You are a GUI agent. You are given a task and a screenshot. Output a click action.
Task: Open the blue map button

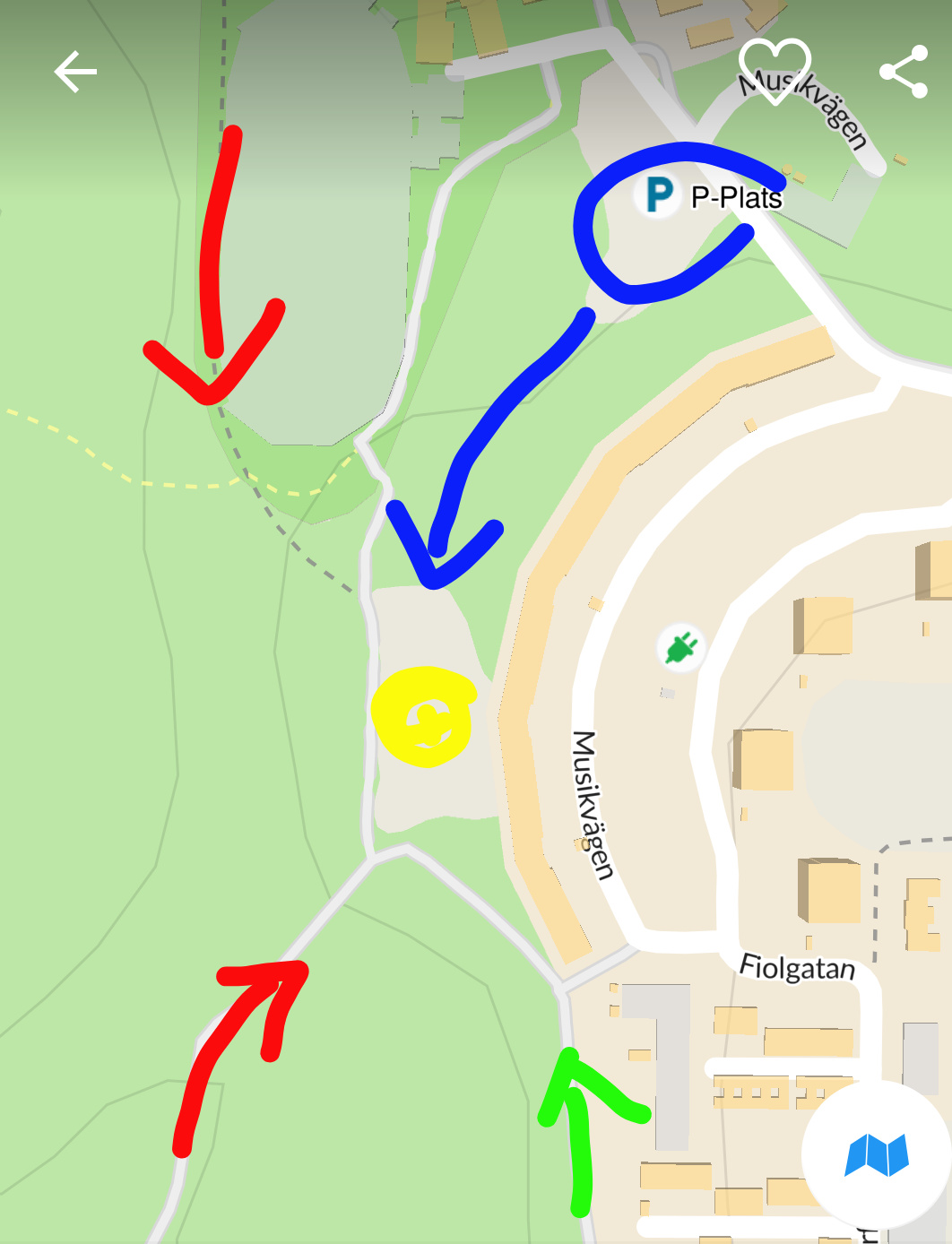pyautogui.click(x=877, y=1154)
